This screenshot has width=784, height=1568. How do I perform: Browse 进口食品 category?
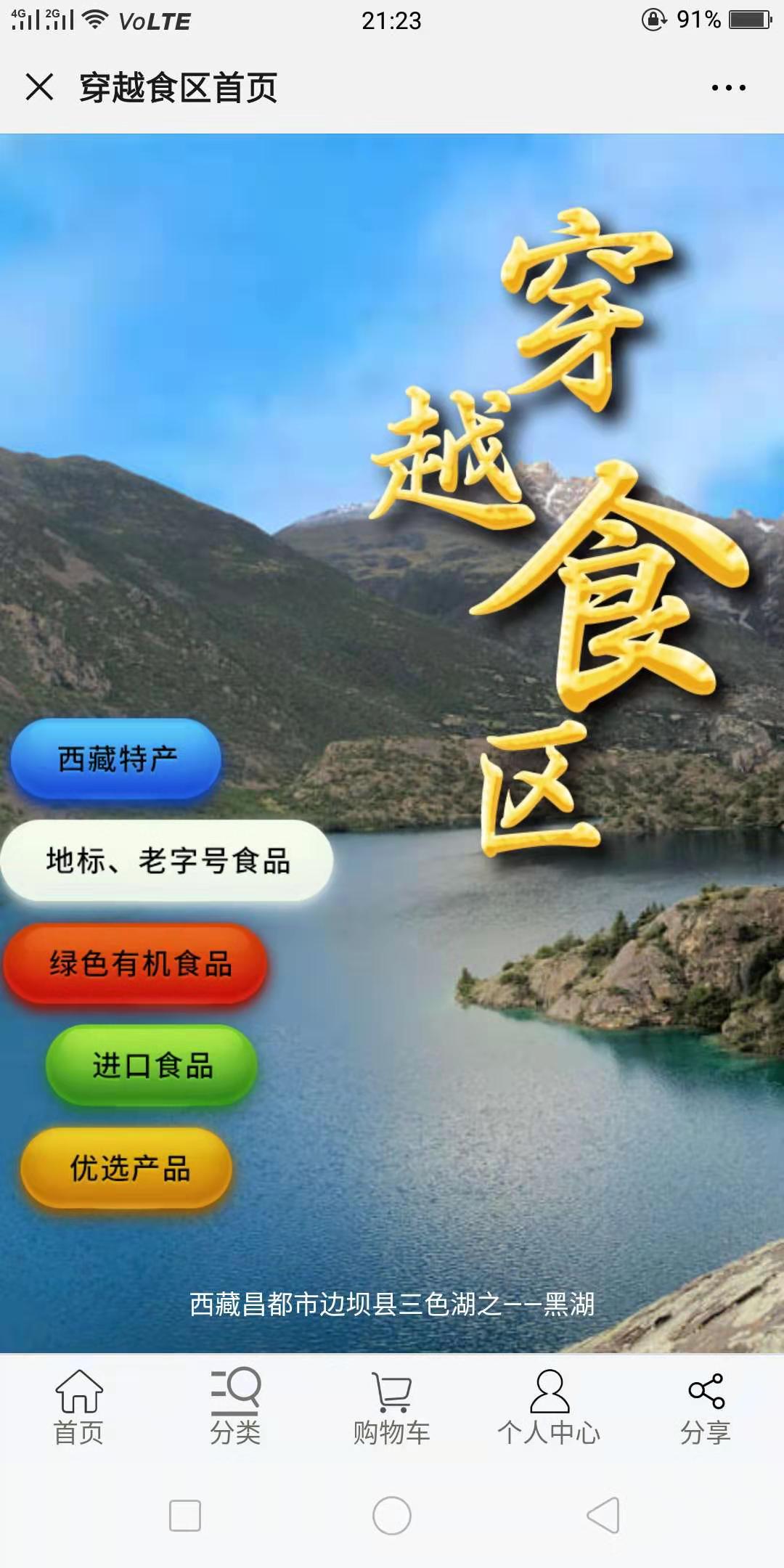[x=152, y=1066]
